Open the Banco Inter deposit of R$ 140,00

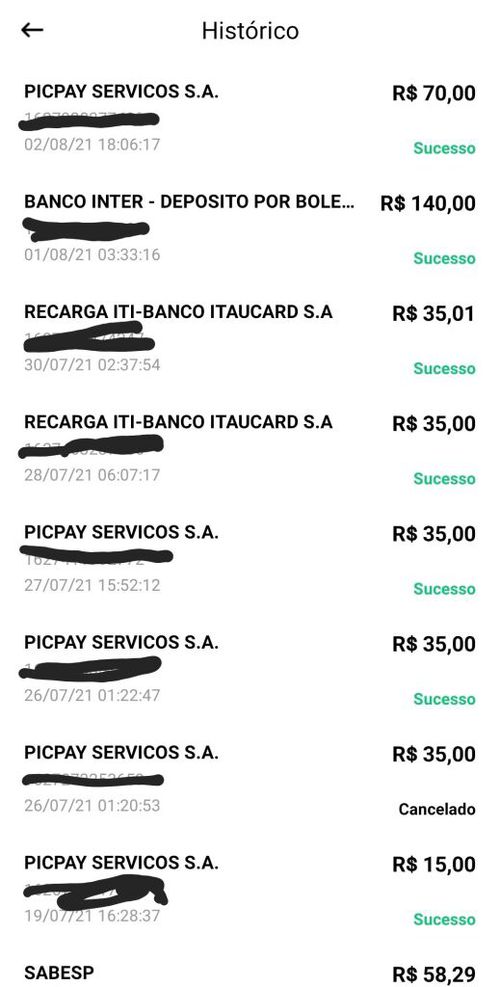point(250,230)
